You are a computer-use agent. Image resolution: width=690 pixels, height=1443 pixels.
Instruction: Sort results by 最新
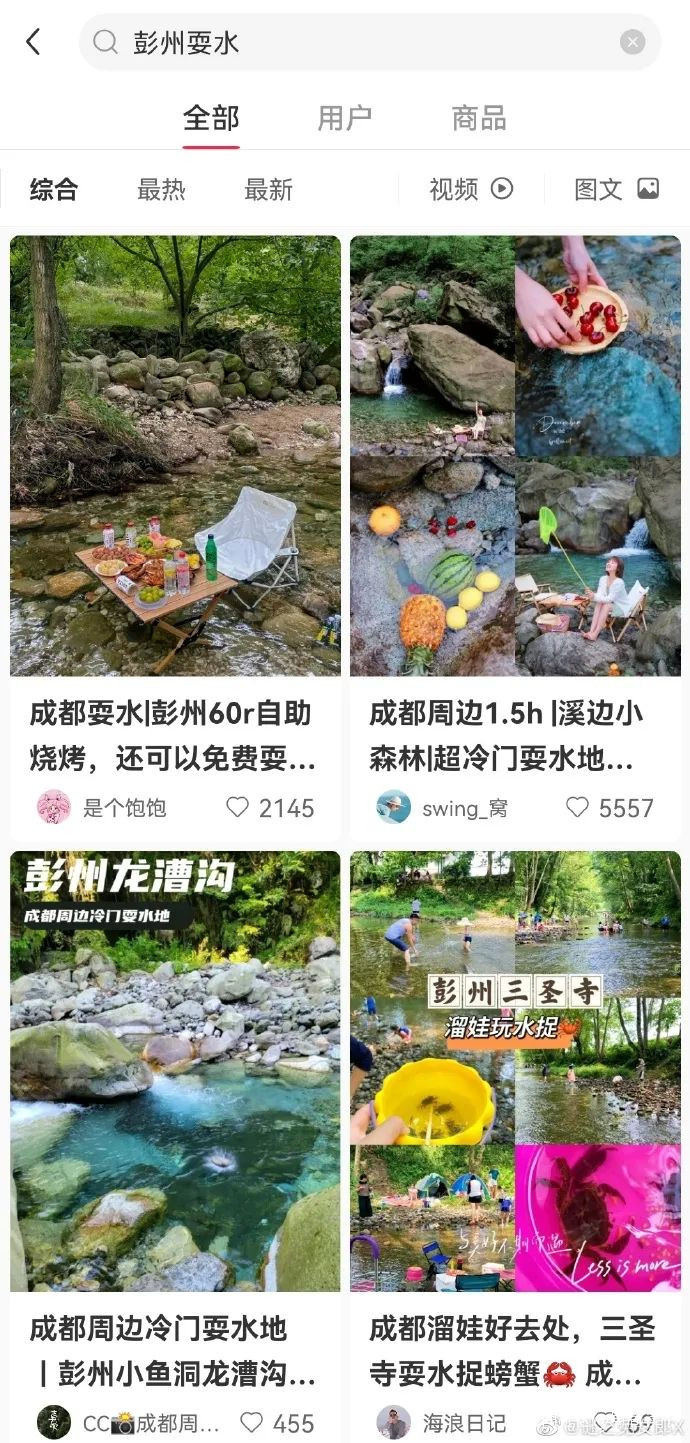tap(268, 189)
